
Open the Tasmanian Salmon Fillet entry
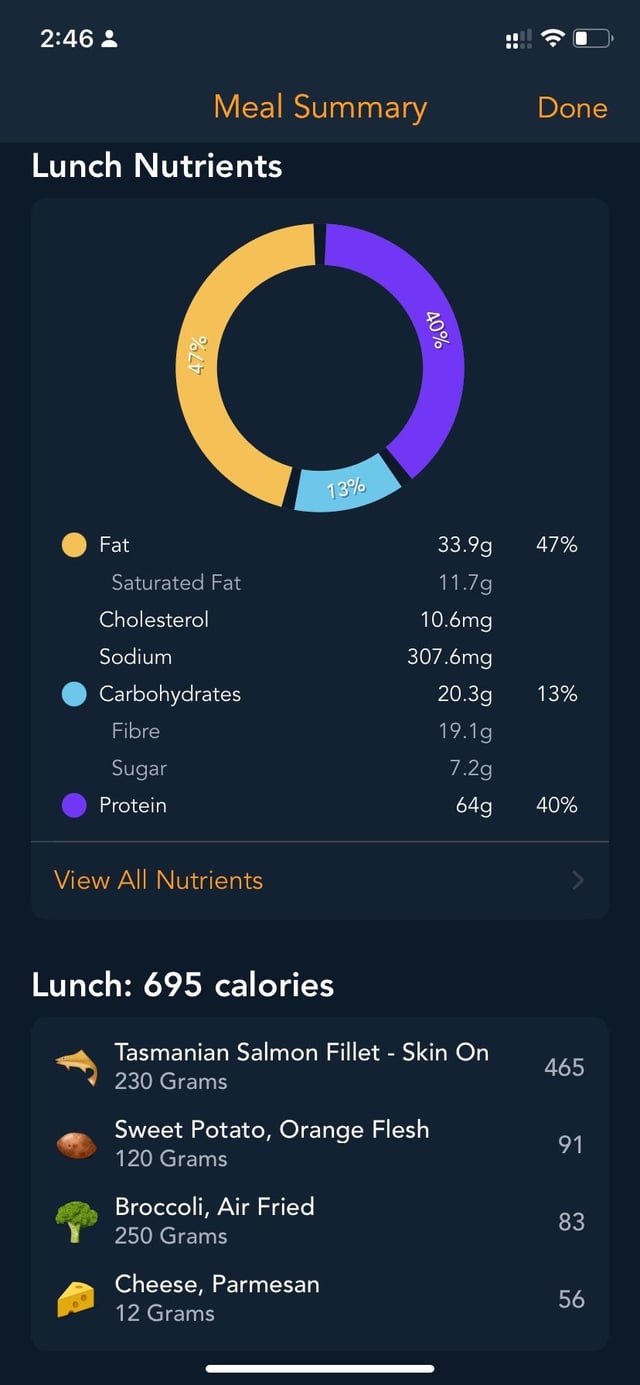click(x=320, y=1067)
